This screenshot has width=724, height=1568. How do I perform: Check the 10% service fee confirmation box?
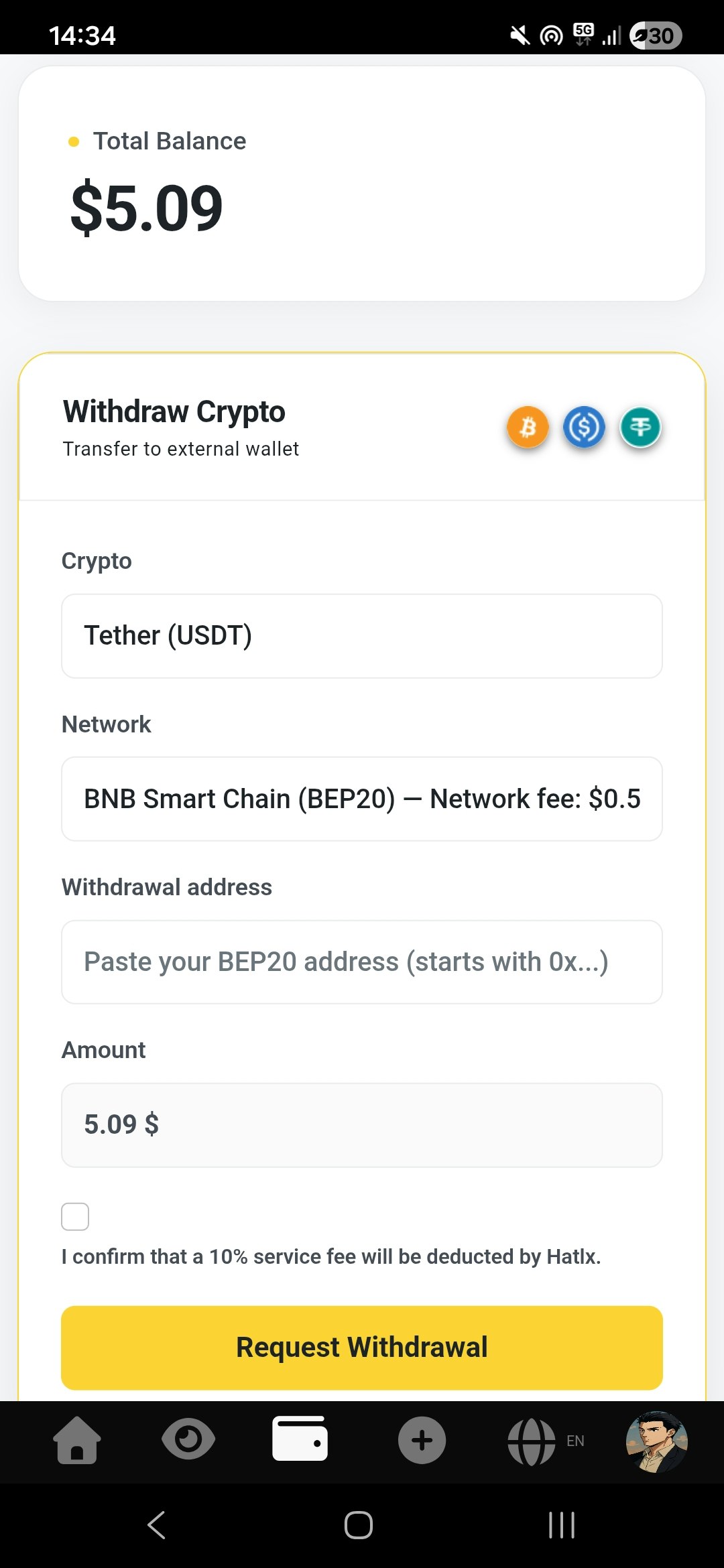click(75, 1216)
